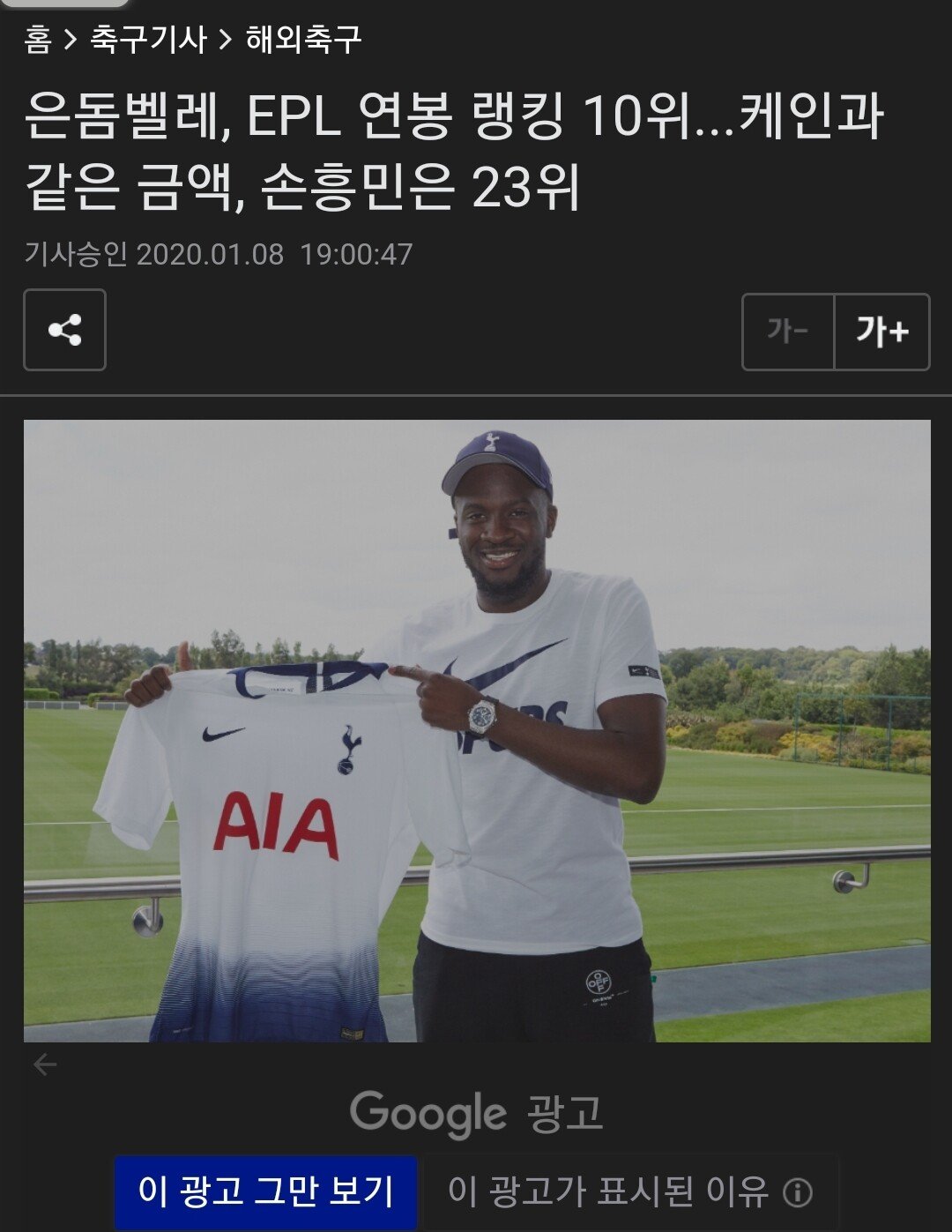Go to 홈 breadcrumb
This screenshot has height=1232, width=952.
(x=38, y=39)
